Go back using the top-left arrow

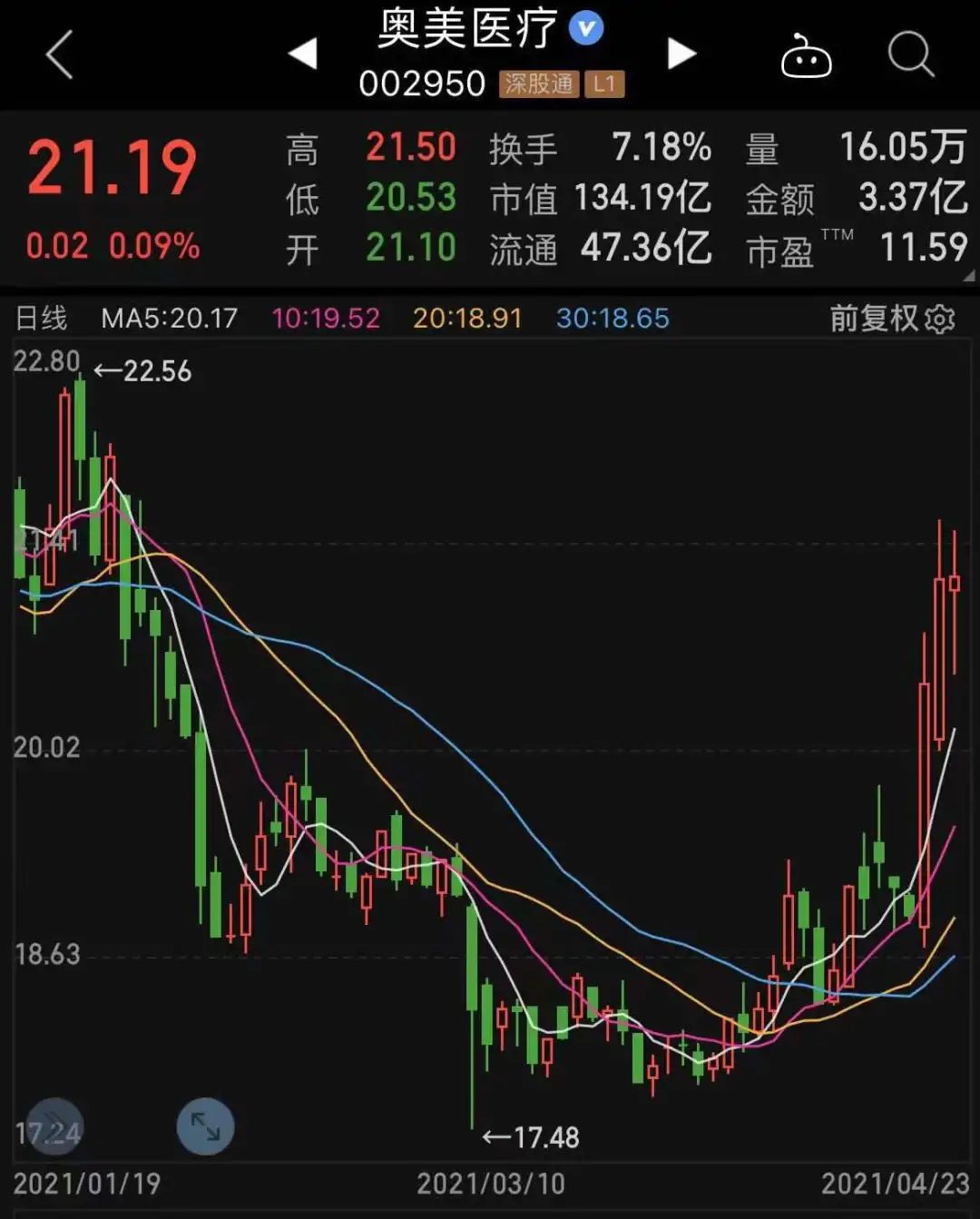[x=56, y=56]
